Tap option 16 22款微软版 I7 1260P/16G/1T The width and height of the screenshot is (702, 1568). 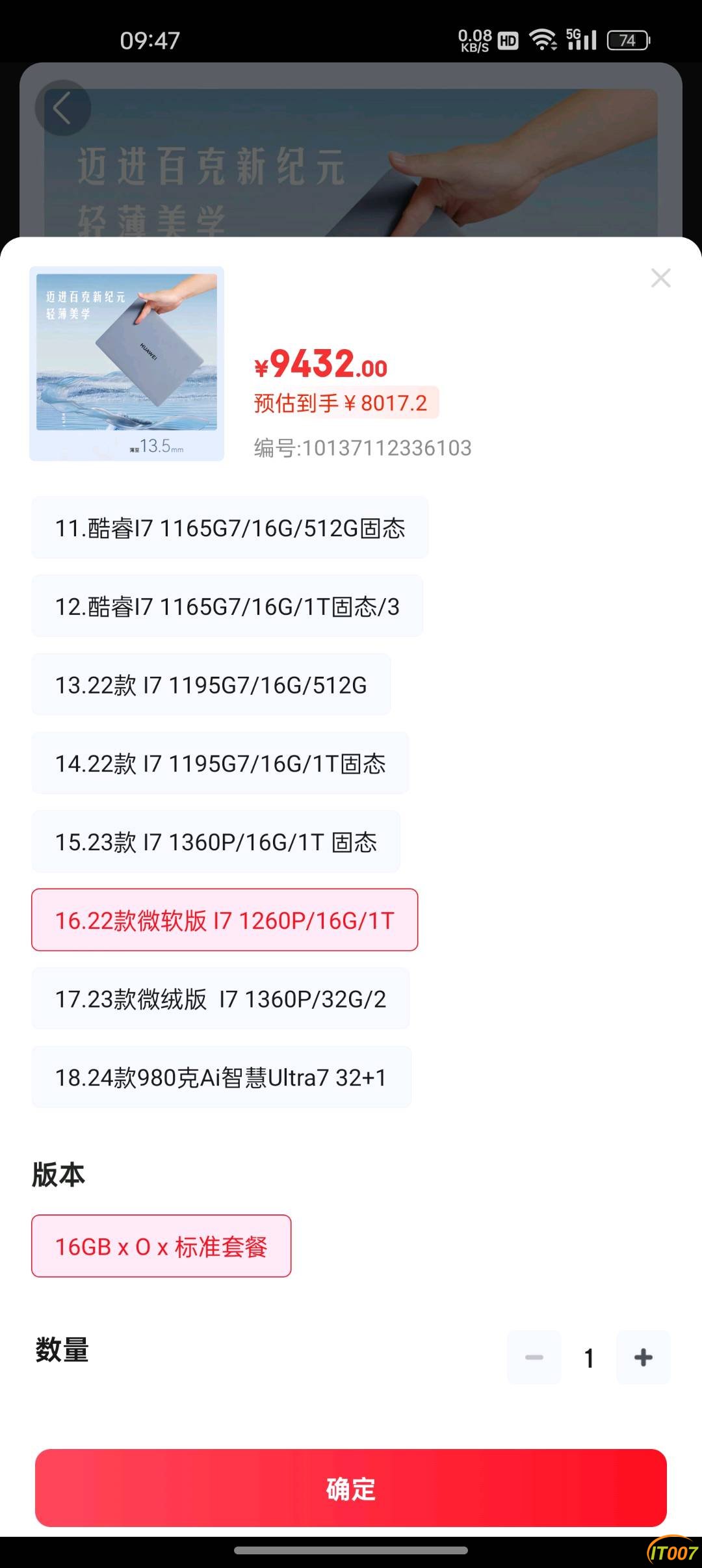225,920
